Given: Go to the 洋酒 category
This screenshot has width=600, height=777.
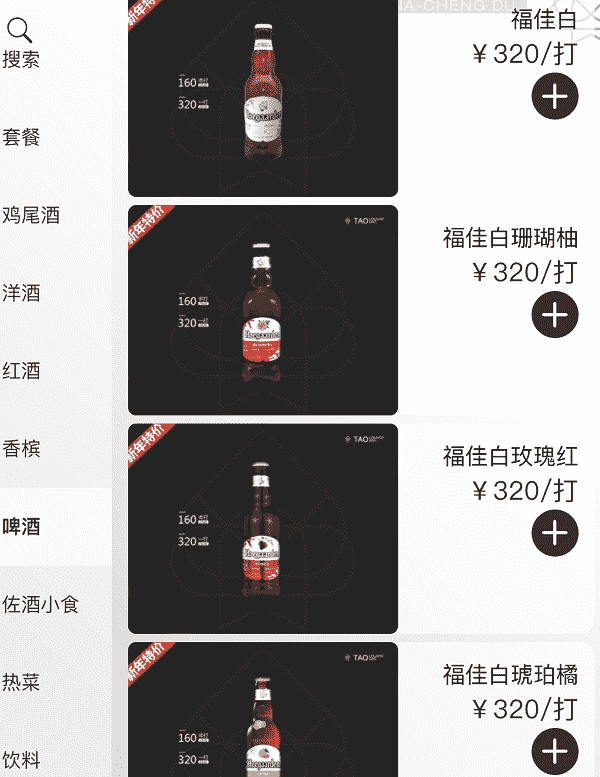Looking at the screenshot, I should (x=21, y=293).
